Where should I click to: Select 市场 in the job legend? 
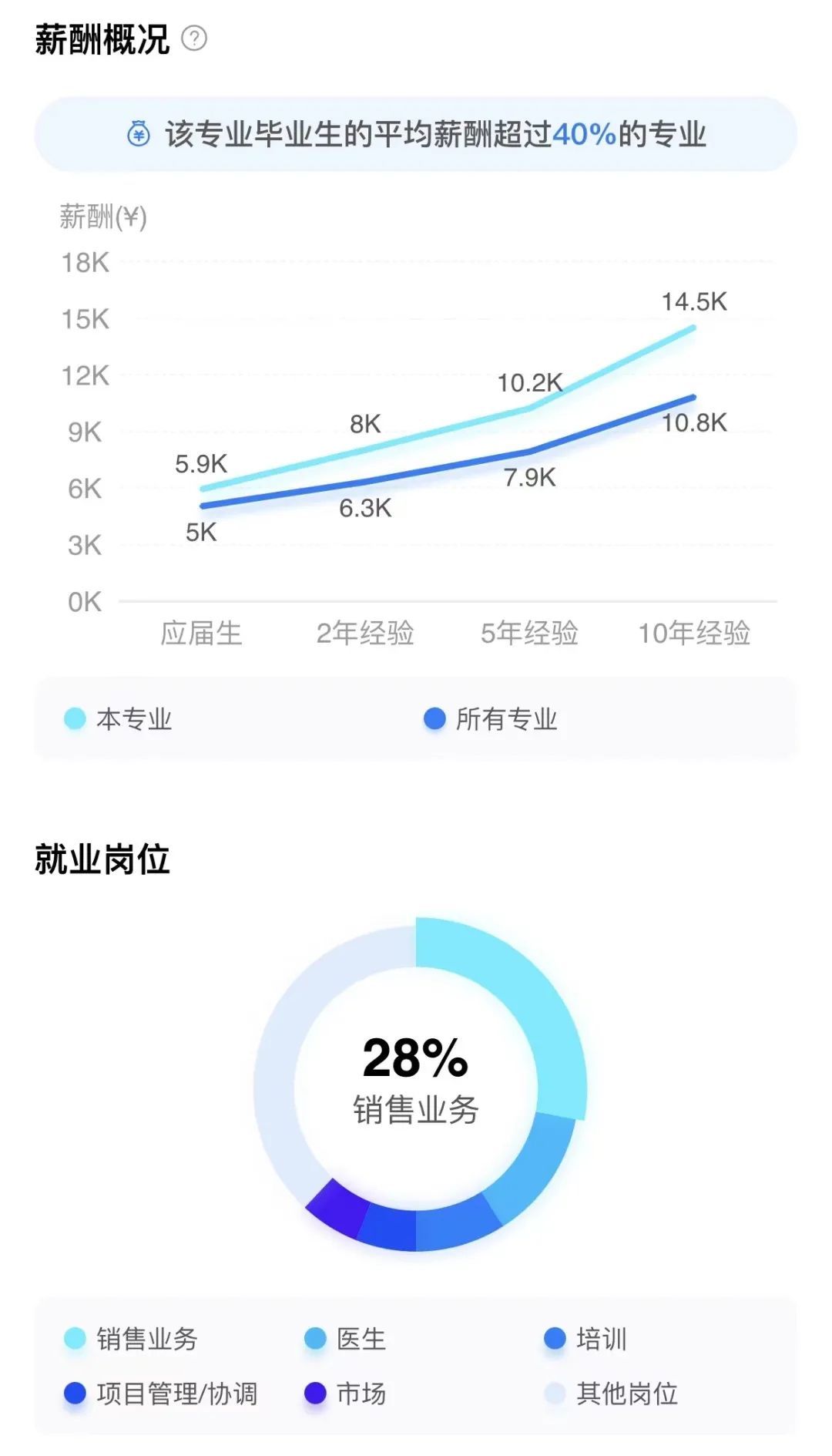pyautogui.click(x=345, y=1394)
